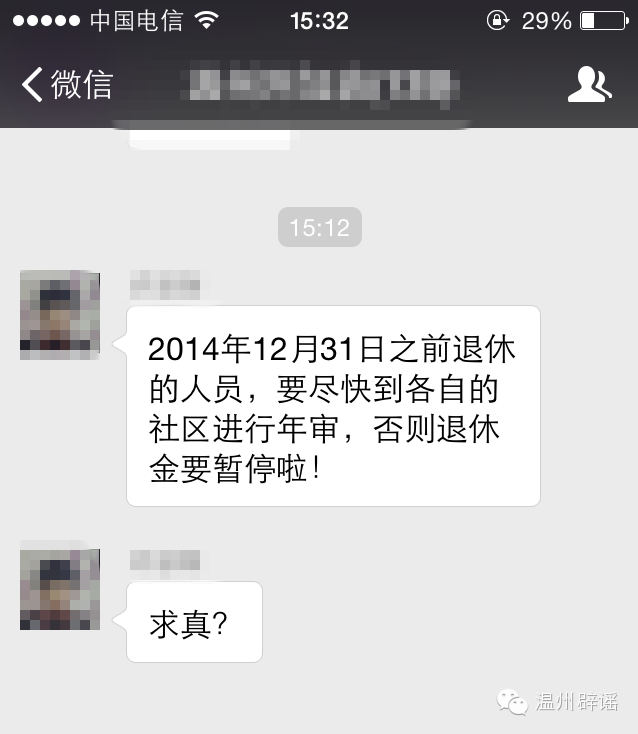638x734 pixels.
Task: Tap the avatar next to 求真?
Action: coord(60,586)
